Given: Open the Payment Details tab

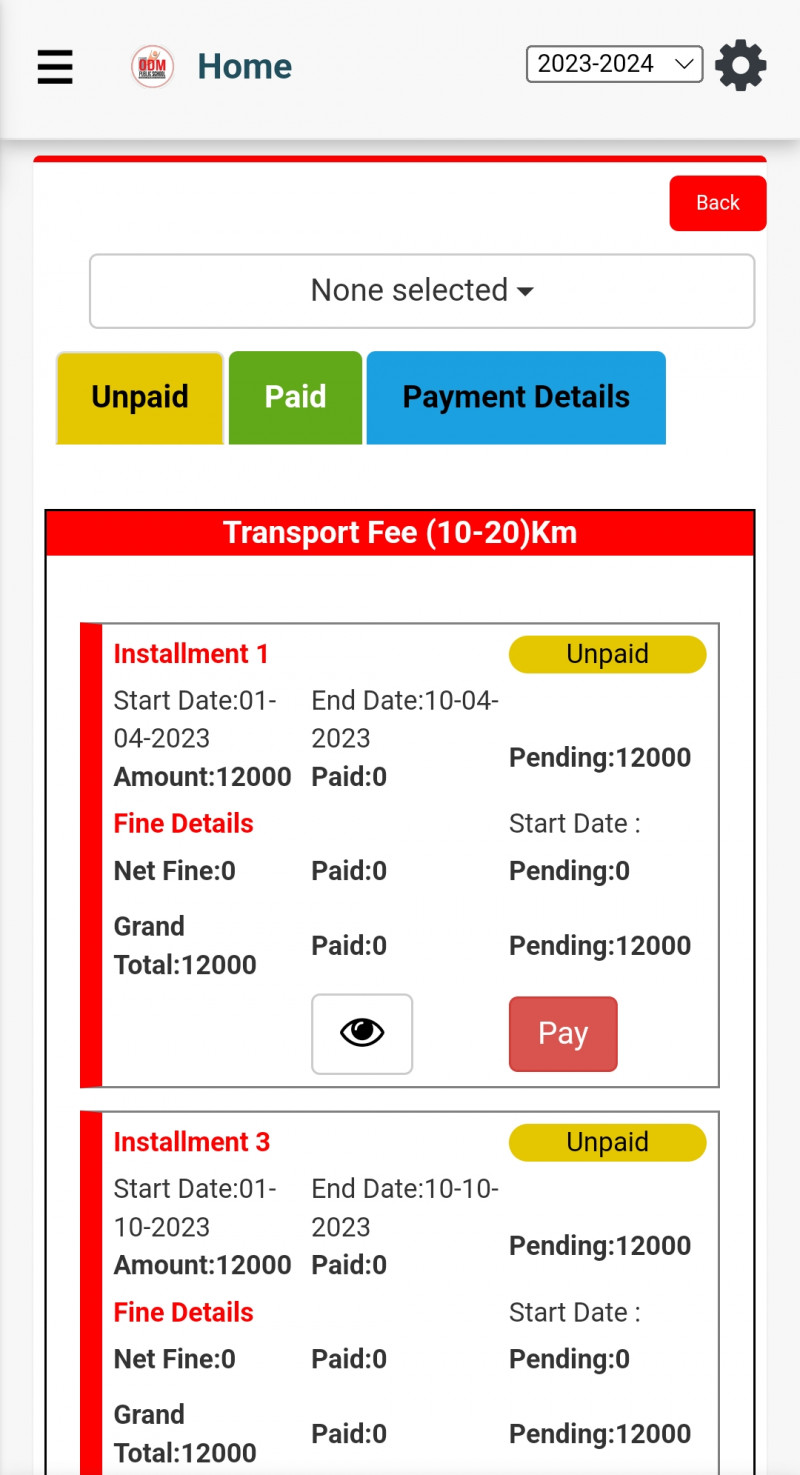Looking at the screenshot, I should [x=516, y=398].
